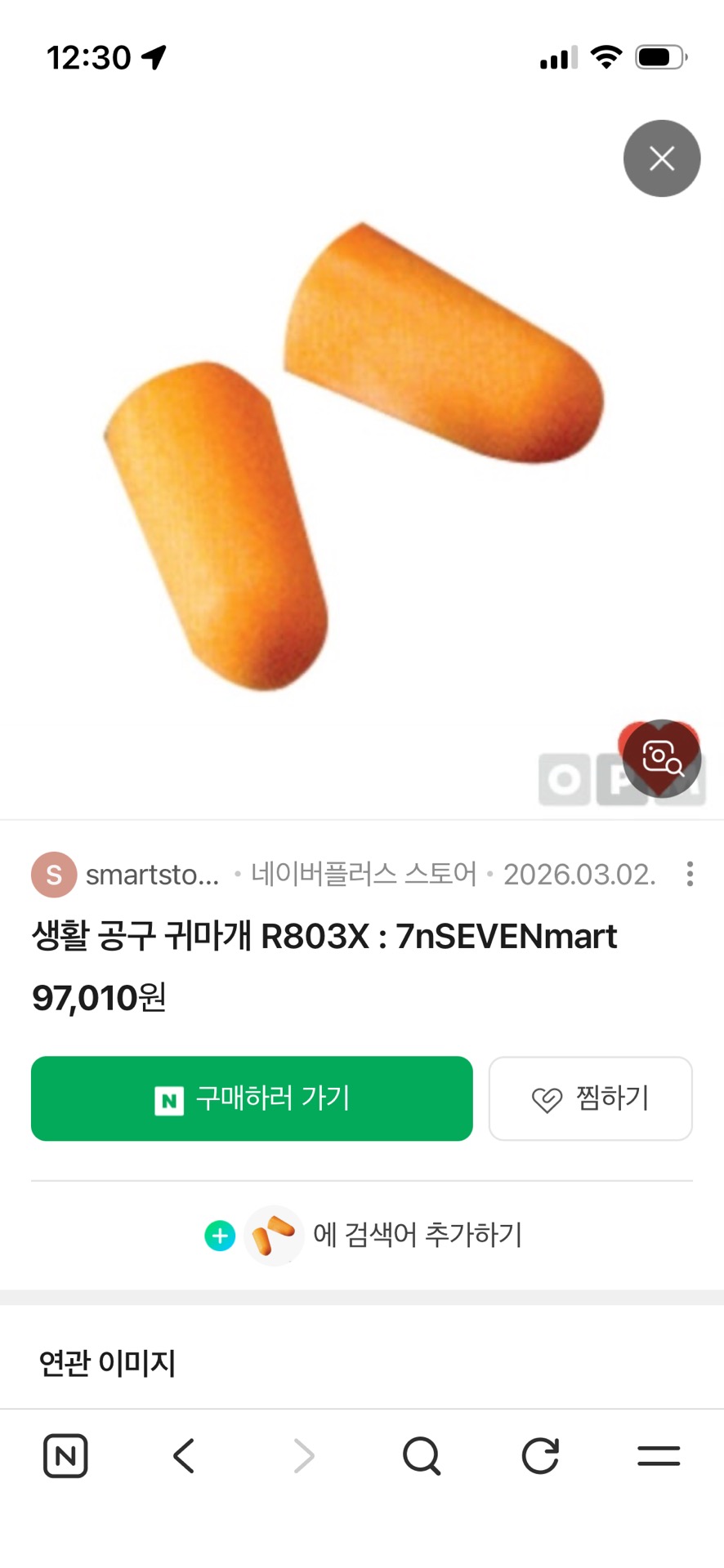The width and height of the screenshot is (724, 1568).
Task: Add the image to search with 검색어 추가하기
Action: click(x=363, y=1235)
